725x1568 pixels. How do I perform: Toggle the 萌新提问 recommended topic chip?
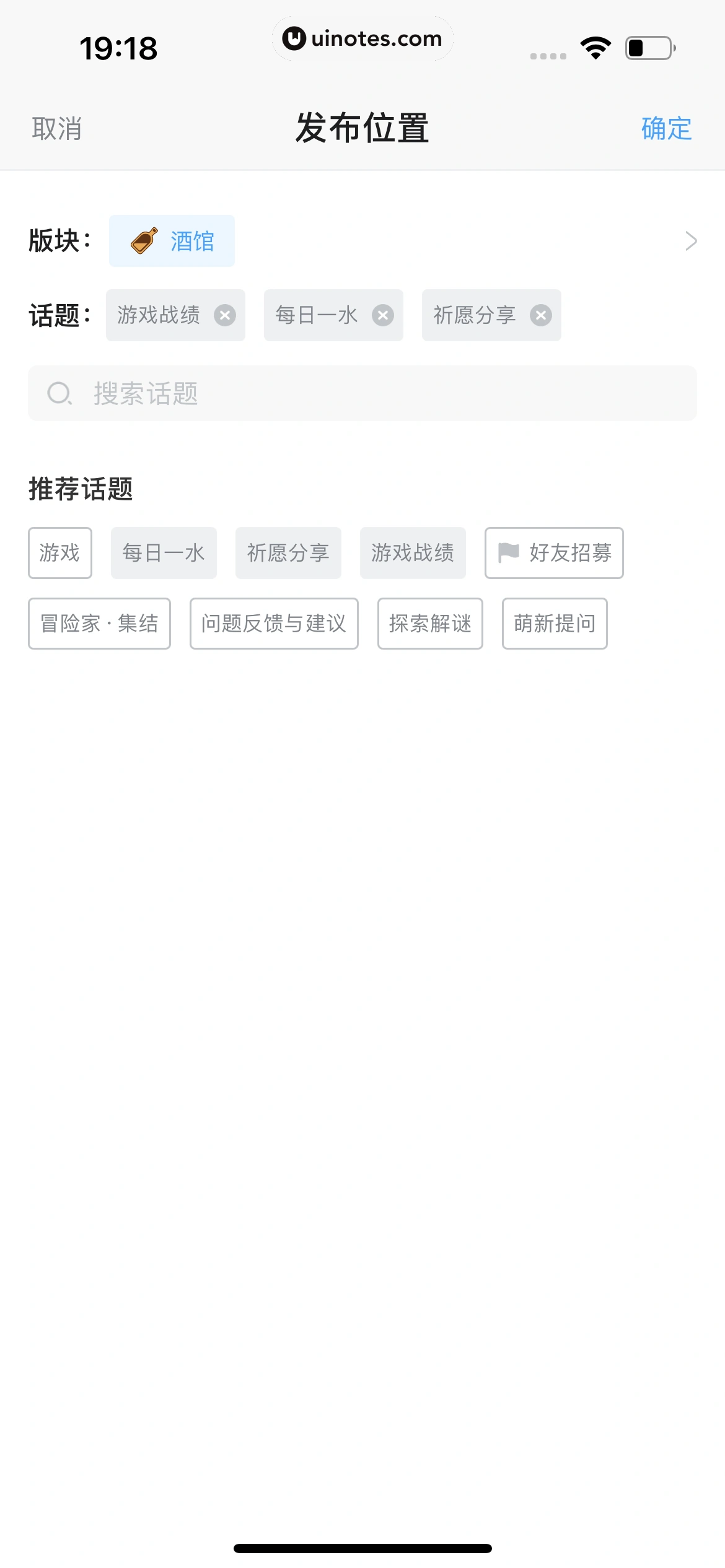pyautogui.click(x=555, y=624)
